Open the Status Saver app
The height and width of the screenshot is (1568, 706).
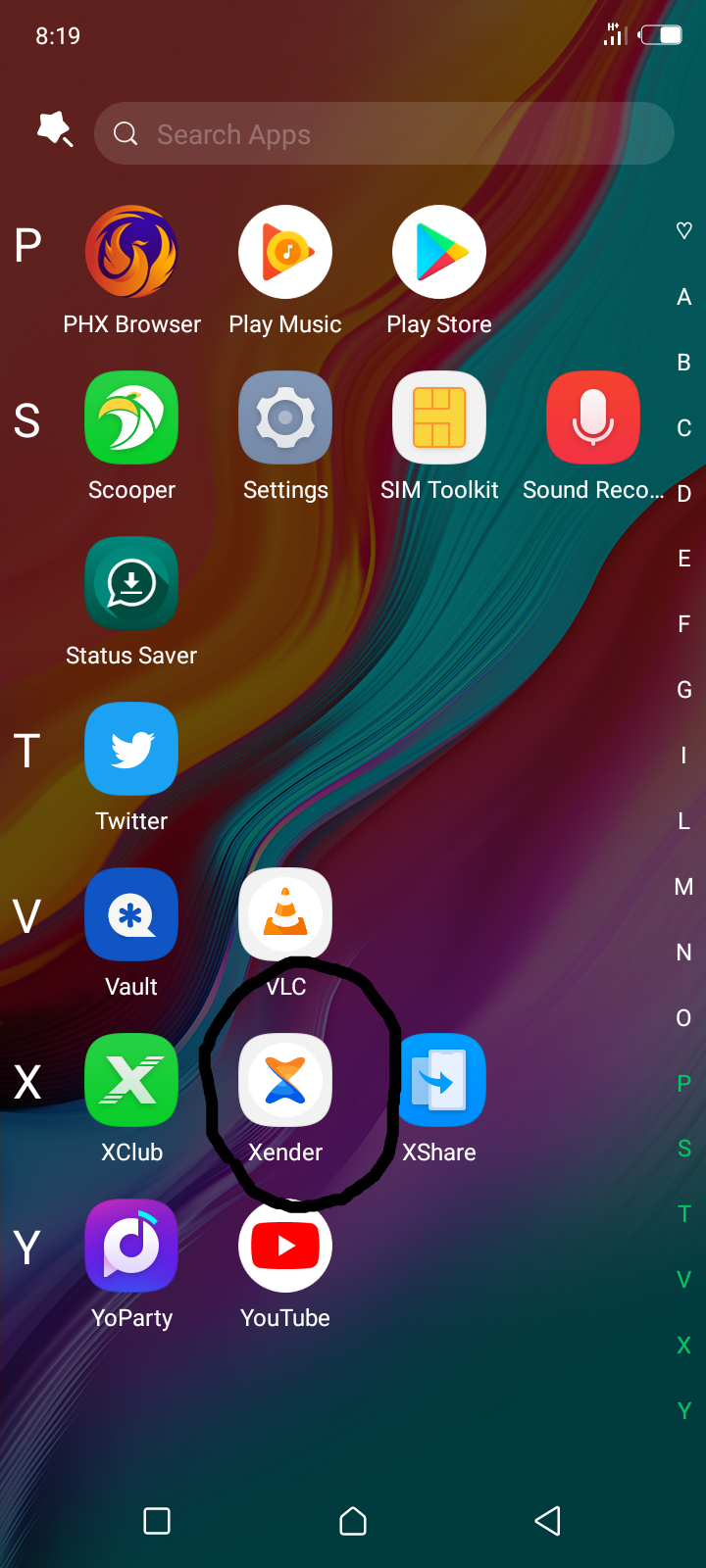[x=131, y=583]
